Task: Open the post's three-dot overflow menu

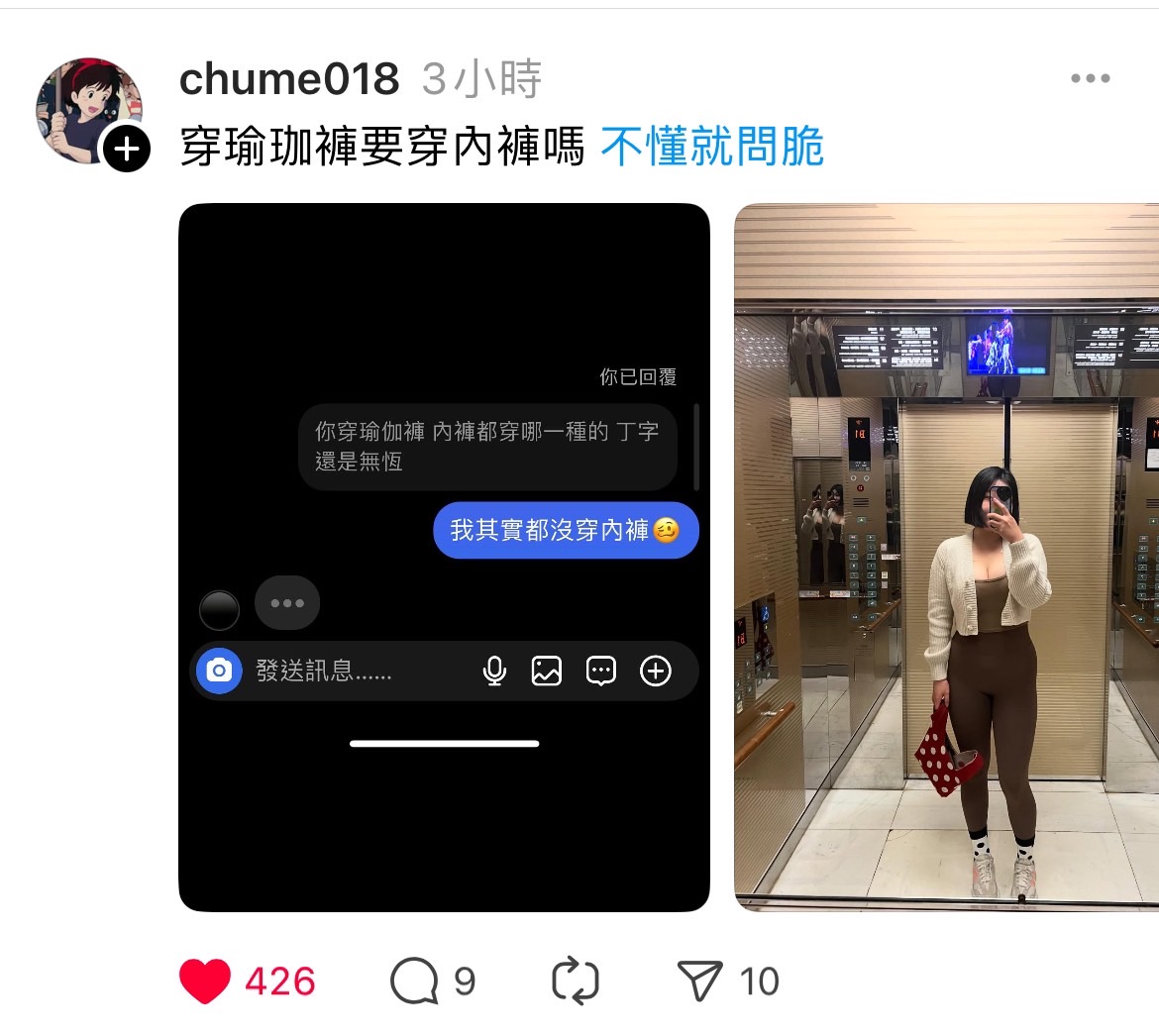Action: tap(1090, 78)
